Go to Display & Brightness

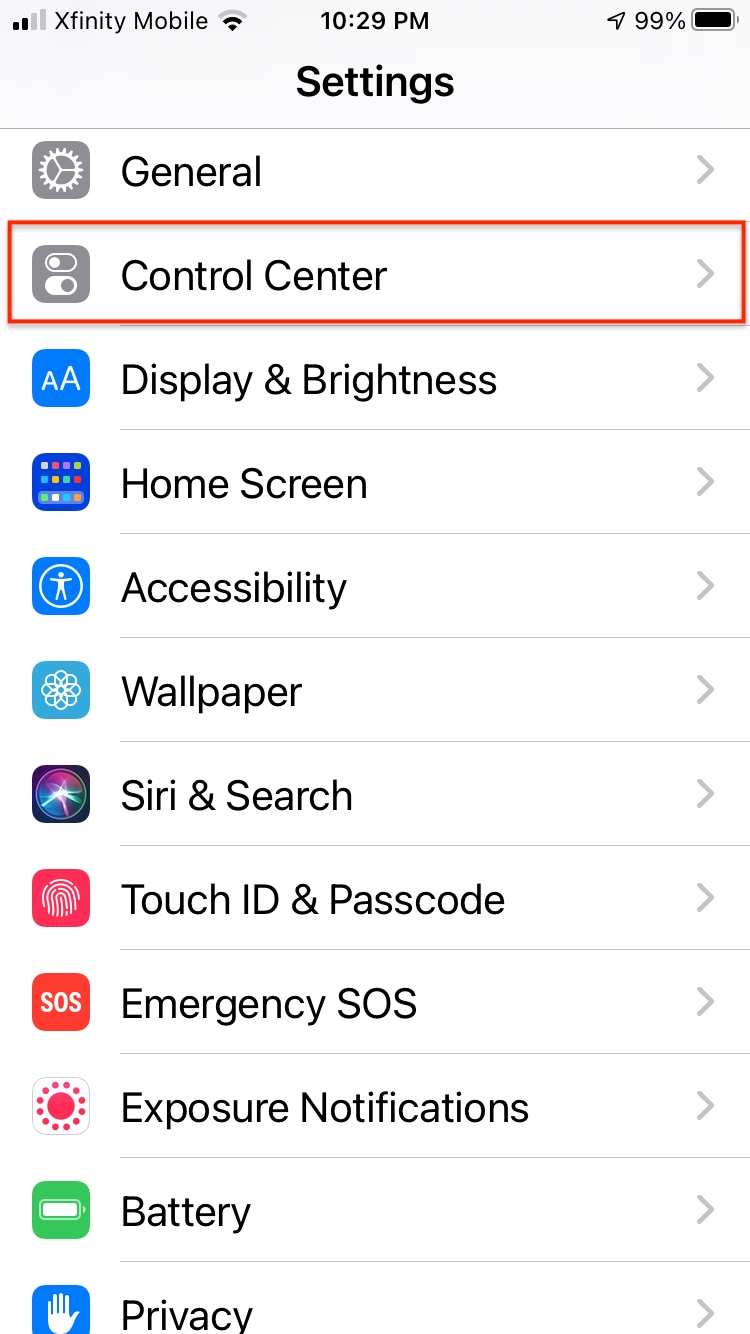[x=375, y=379]
